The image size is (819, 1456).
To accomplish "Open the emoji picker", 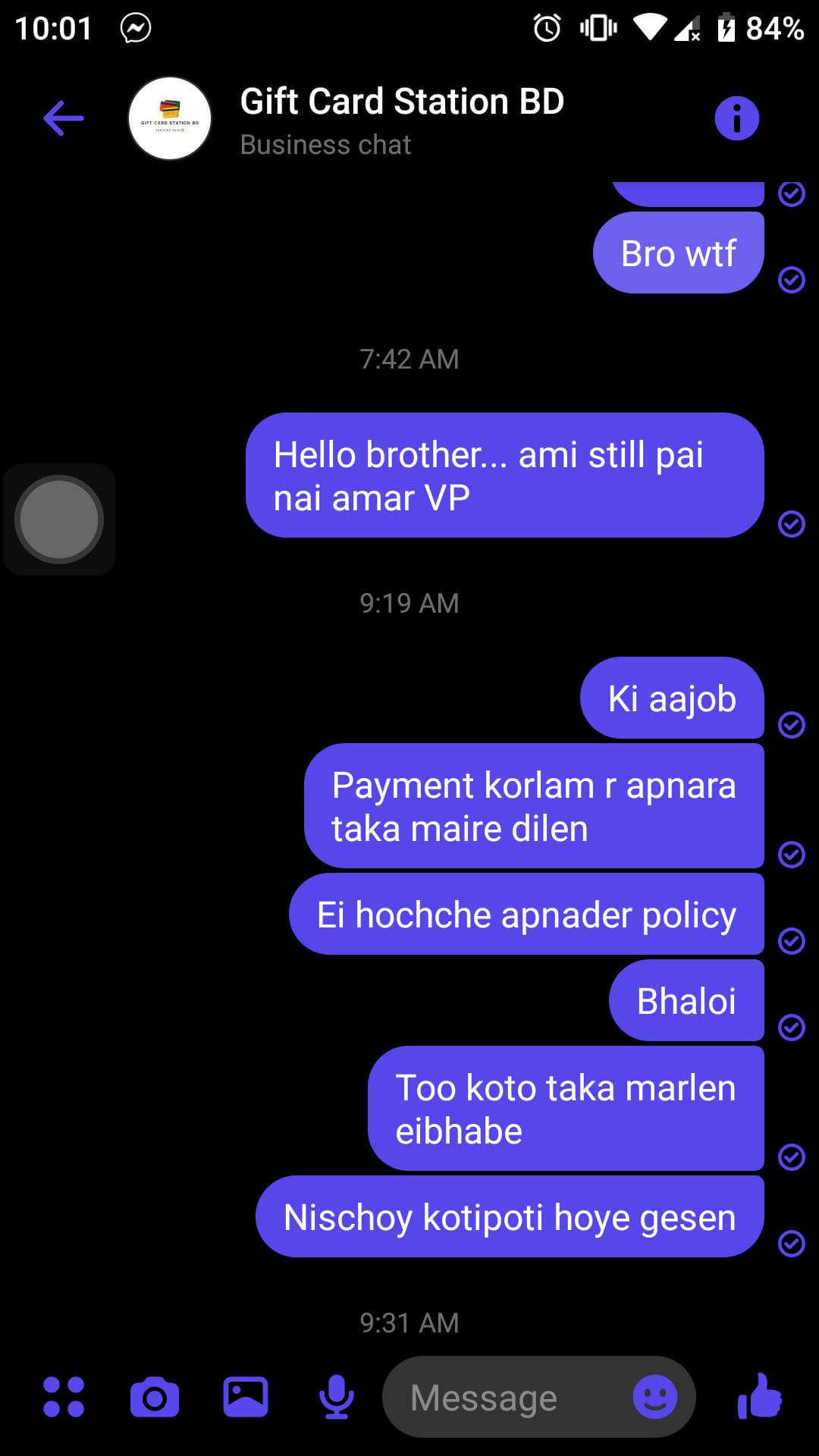I will pos(655,1397).
